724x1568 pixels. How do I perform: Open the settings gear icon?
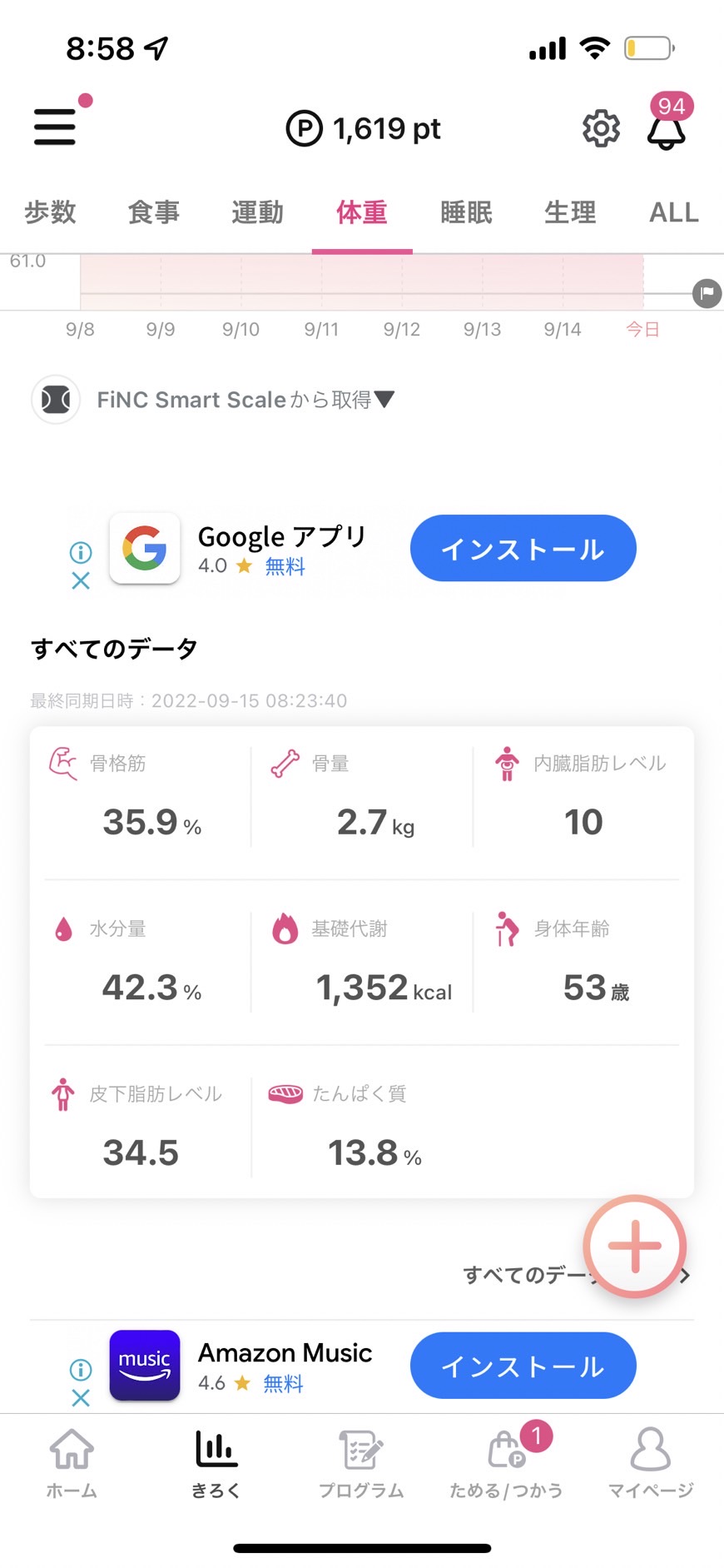click(x=601, y=128)
